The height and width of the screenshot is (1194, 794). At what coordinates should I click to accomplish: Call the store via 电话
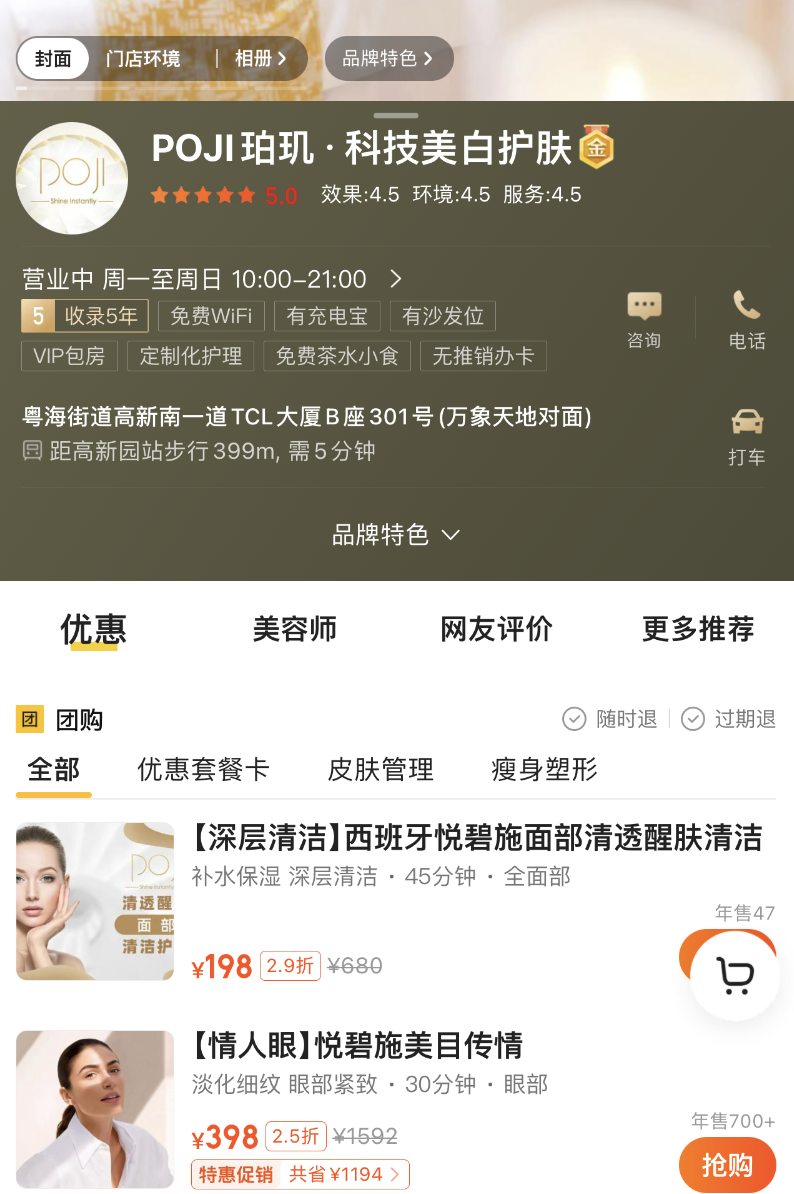click(x=746, y=319)
